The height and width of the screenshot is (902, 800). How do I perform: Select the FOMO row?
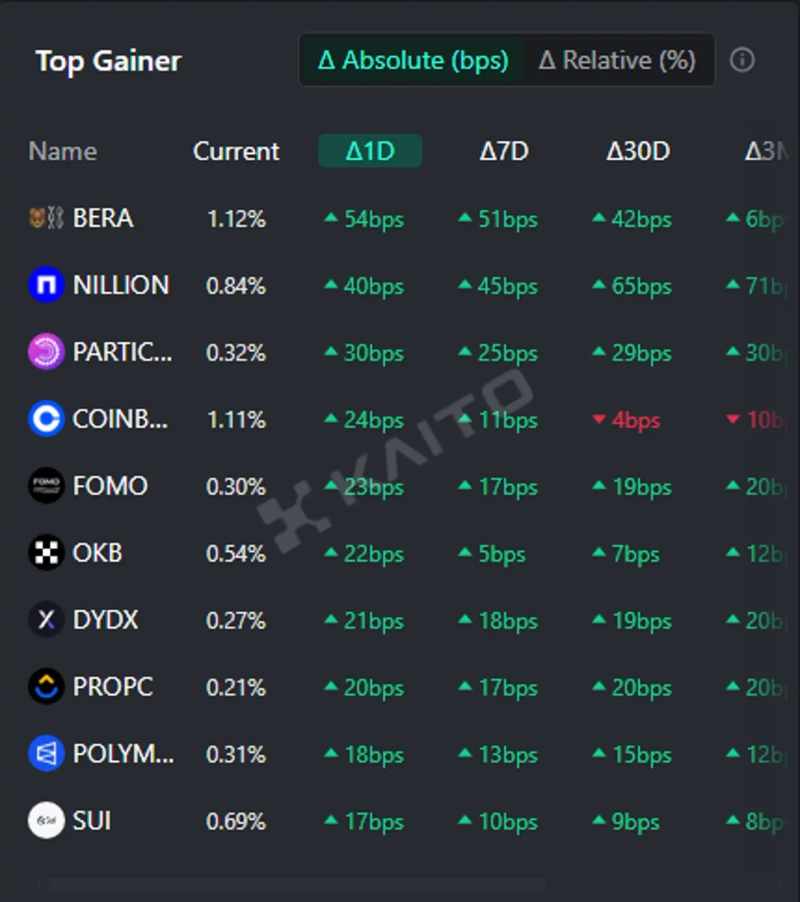click(110, 486)
